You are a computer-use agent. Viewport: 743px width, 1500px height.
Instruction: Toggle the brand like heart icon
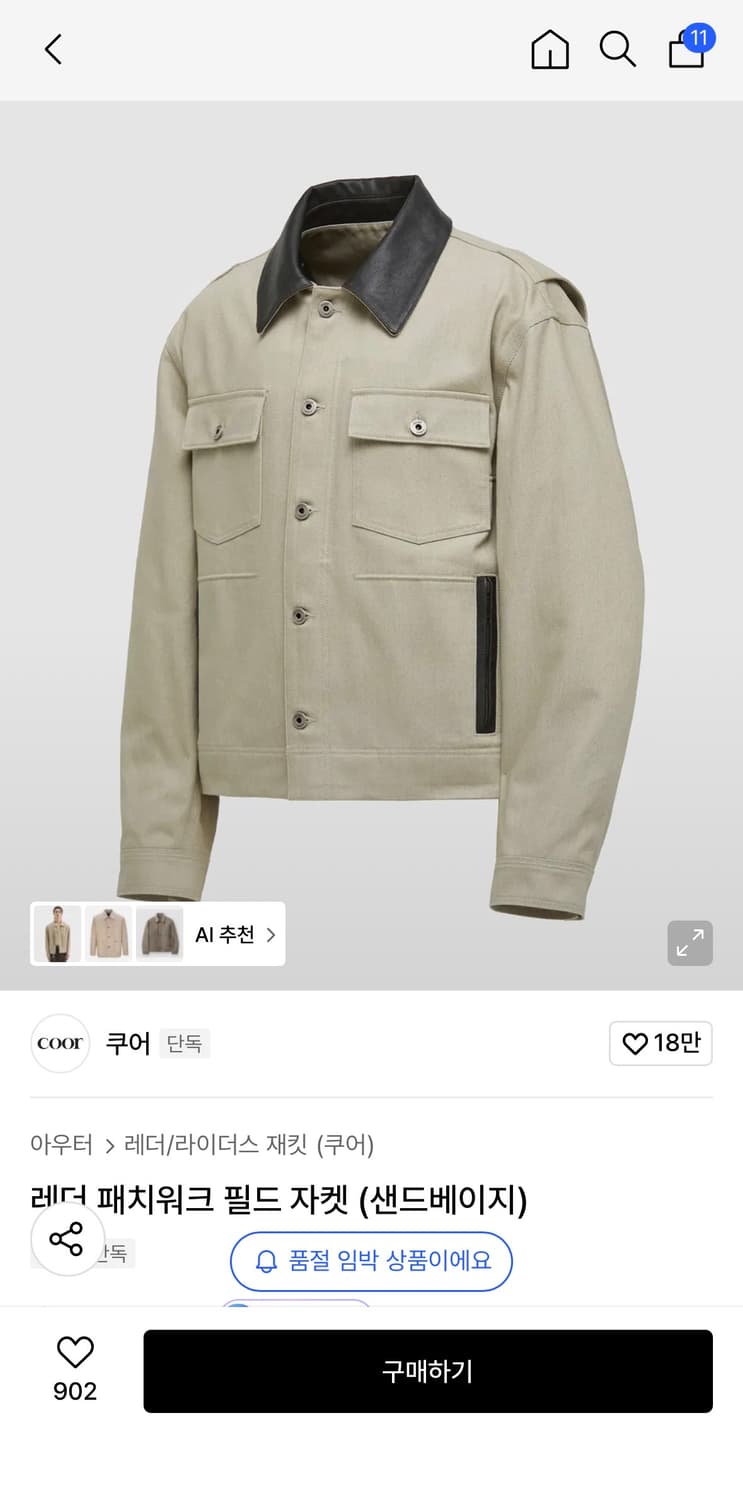pos(635,1043)
